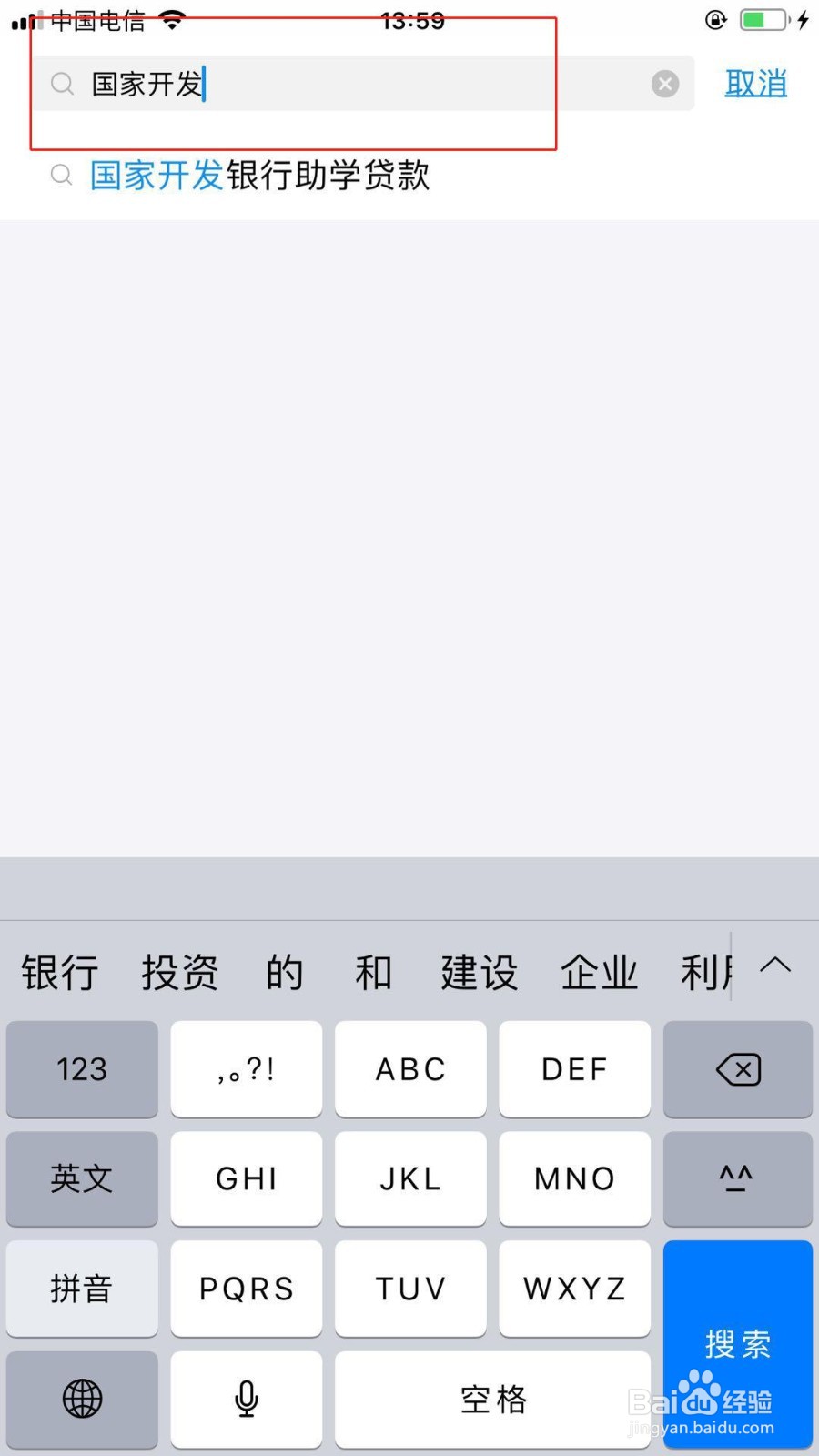Select the globe key to switch keyboards
Viewport: 819px width, 1456px height.
coord(82,1400)
